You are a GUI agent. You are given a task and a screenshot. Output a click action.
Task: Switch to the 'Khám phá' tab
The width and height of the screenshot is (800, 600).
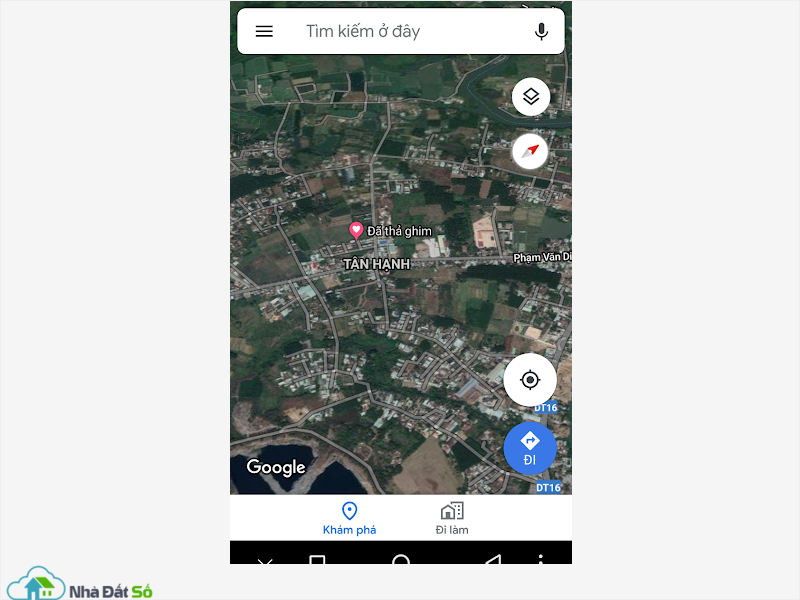(x=349, y=518)
